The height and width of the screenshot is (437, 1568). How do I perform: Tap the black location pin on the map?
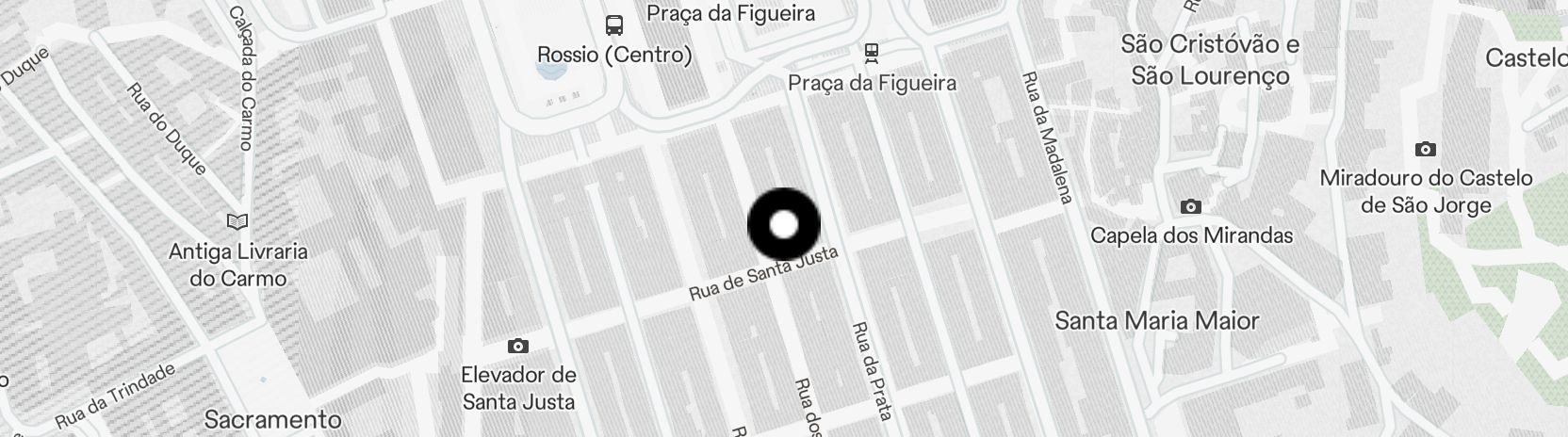click(784, 225)
